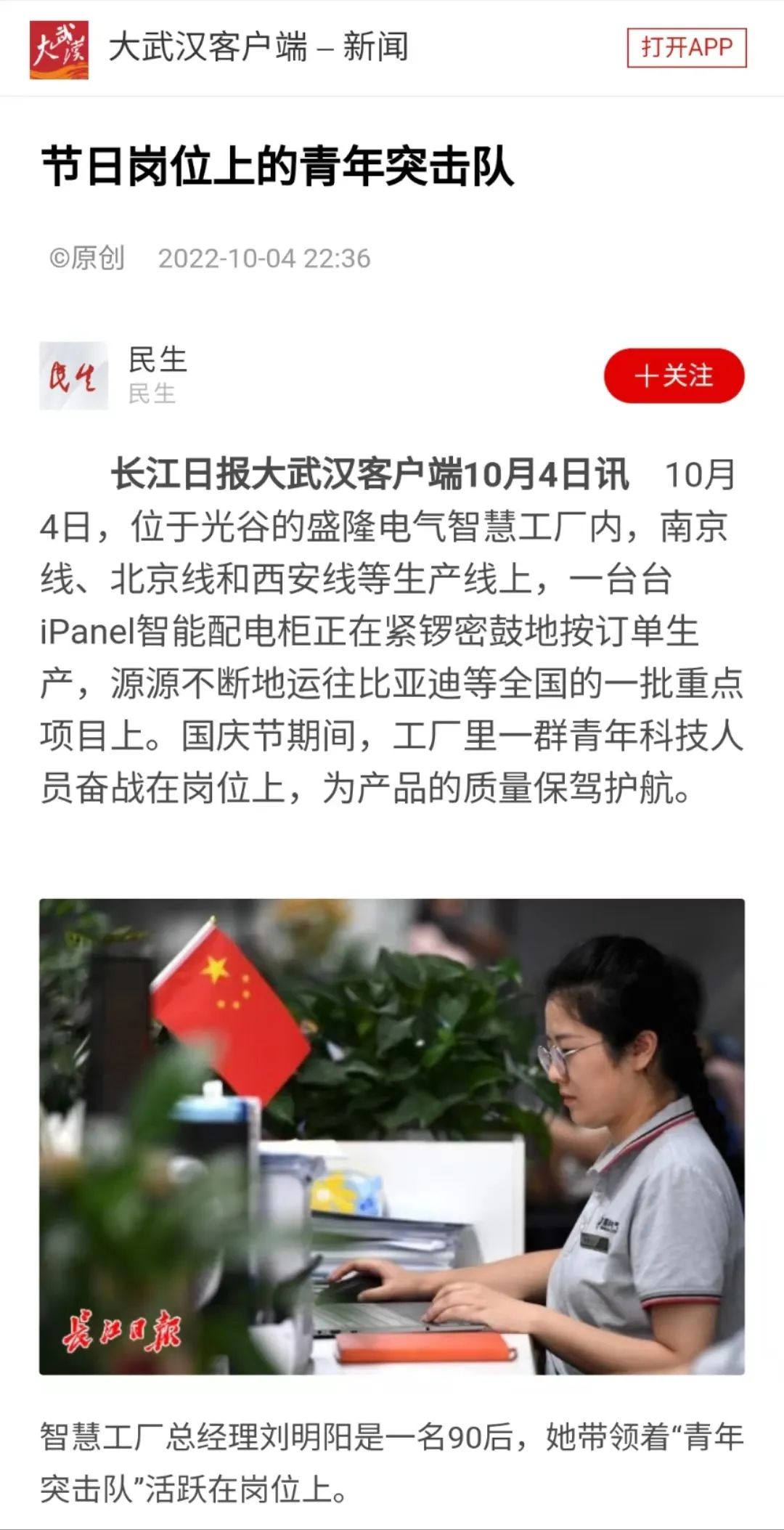Open the 民生 author profile
Image resolution: width=784 pixels, height=1530 pixels.
click(73, 376)
